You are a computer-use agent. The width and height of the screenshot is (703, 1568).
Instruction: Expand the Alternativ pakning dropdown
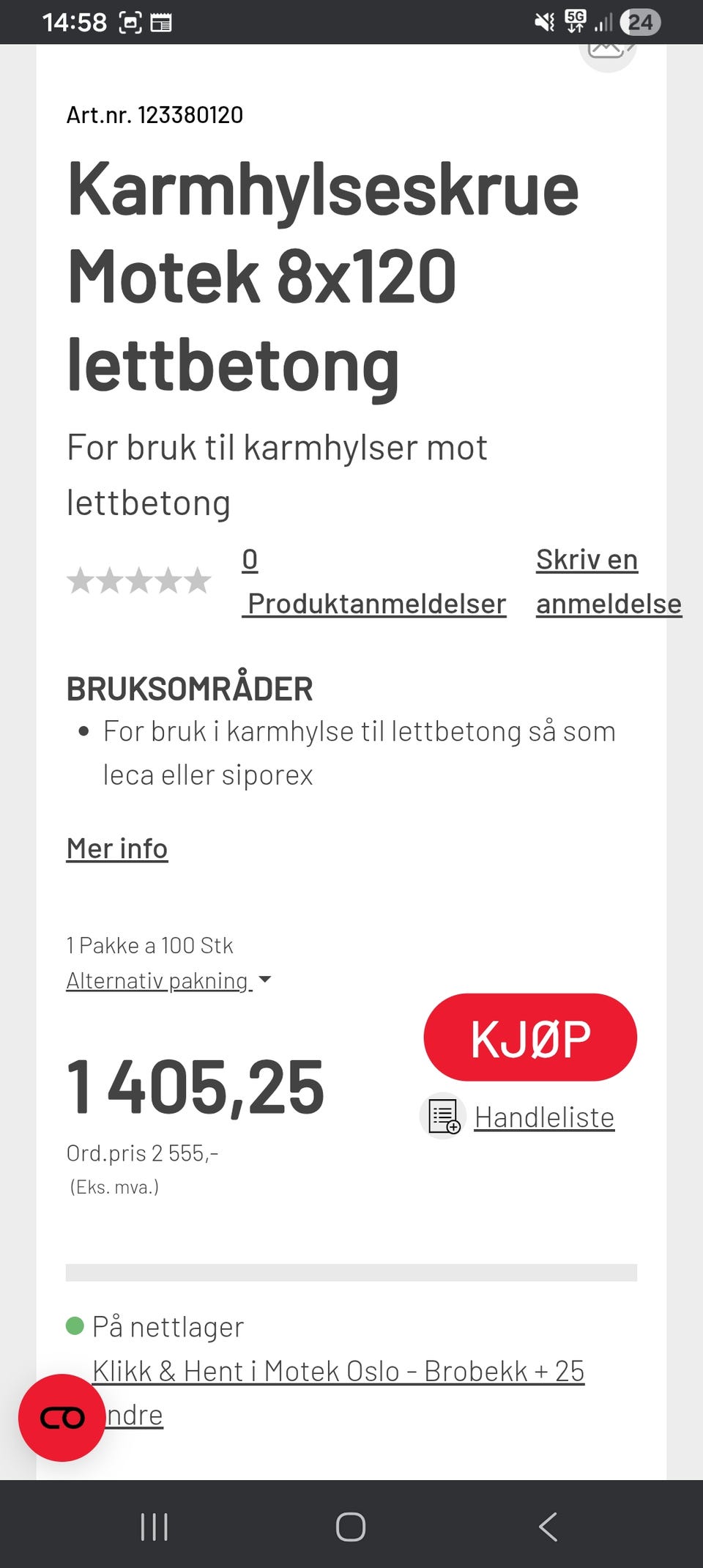pos(168,980)
